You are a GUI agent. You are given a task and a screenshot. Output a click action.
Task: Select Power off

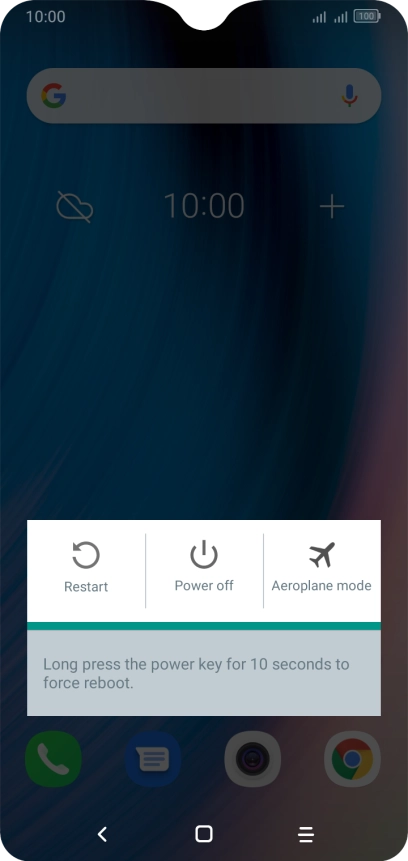point(204,568)
